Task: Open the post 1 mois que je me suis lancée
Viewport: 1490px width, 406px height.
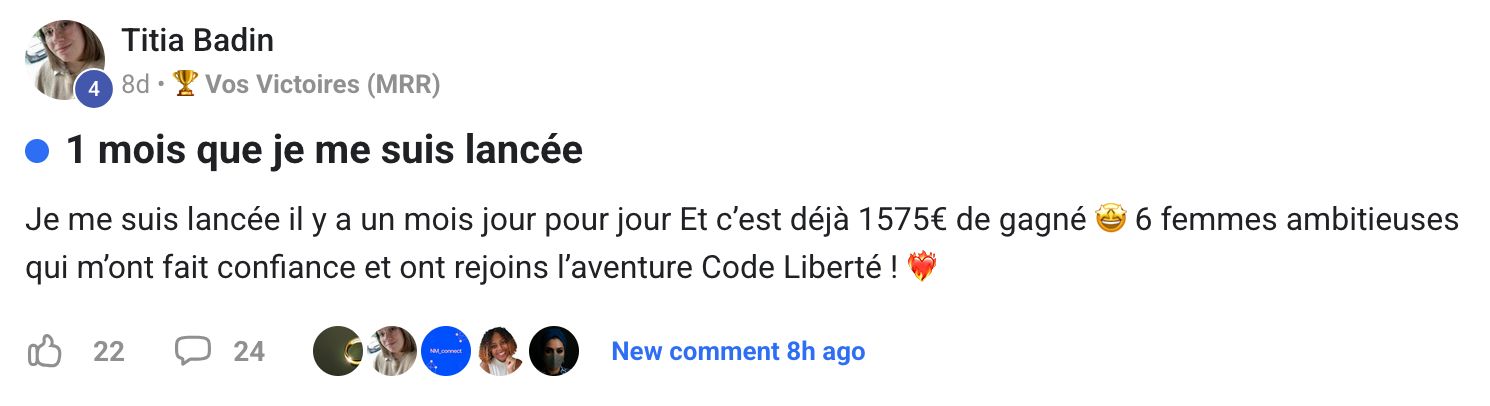Action: pos(324,151)
